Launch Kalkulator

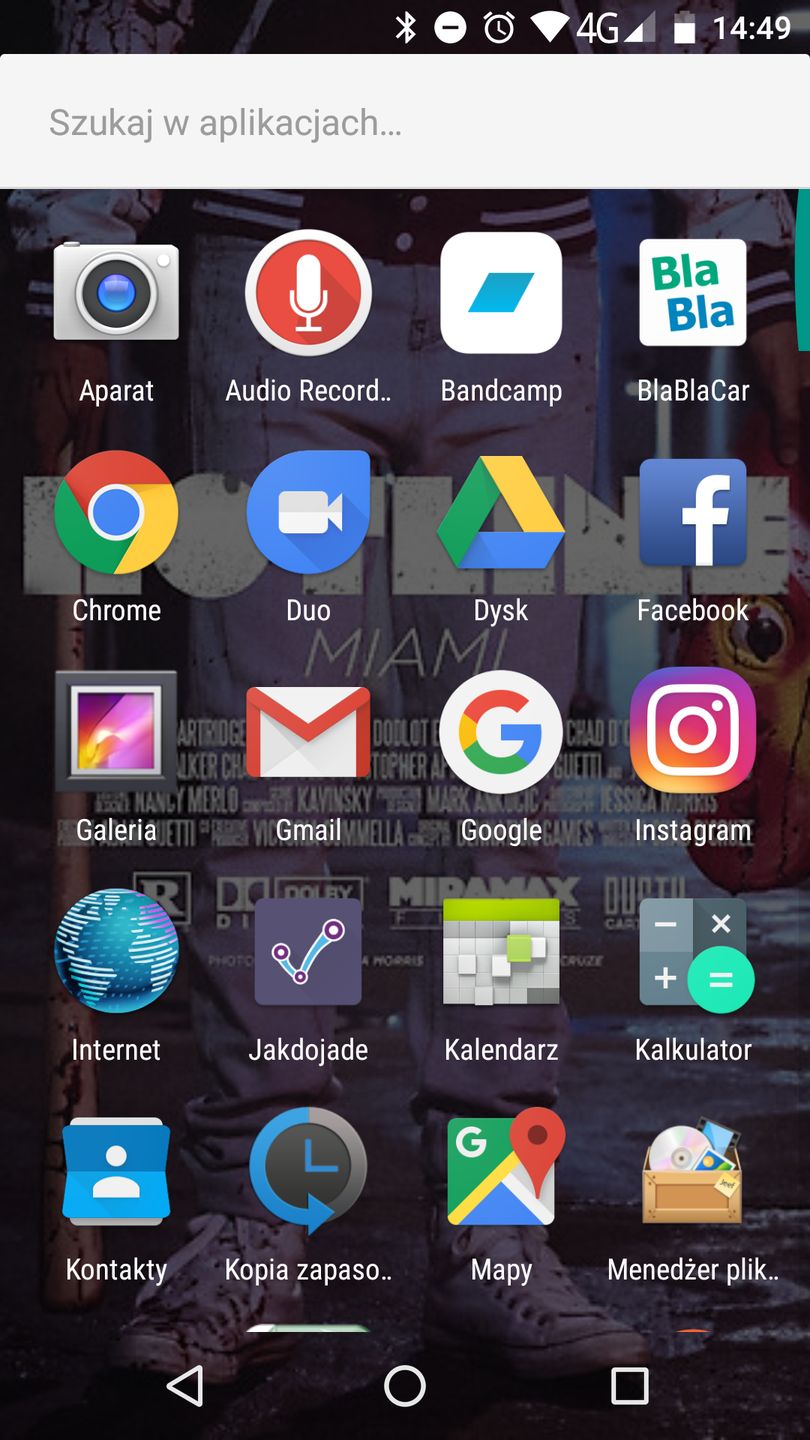(693, 951)
